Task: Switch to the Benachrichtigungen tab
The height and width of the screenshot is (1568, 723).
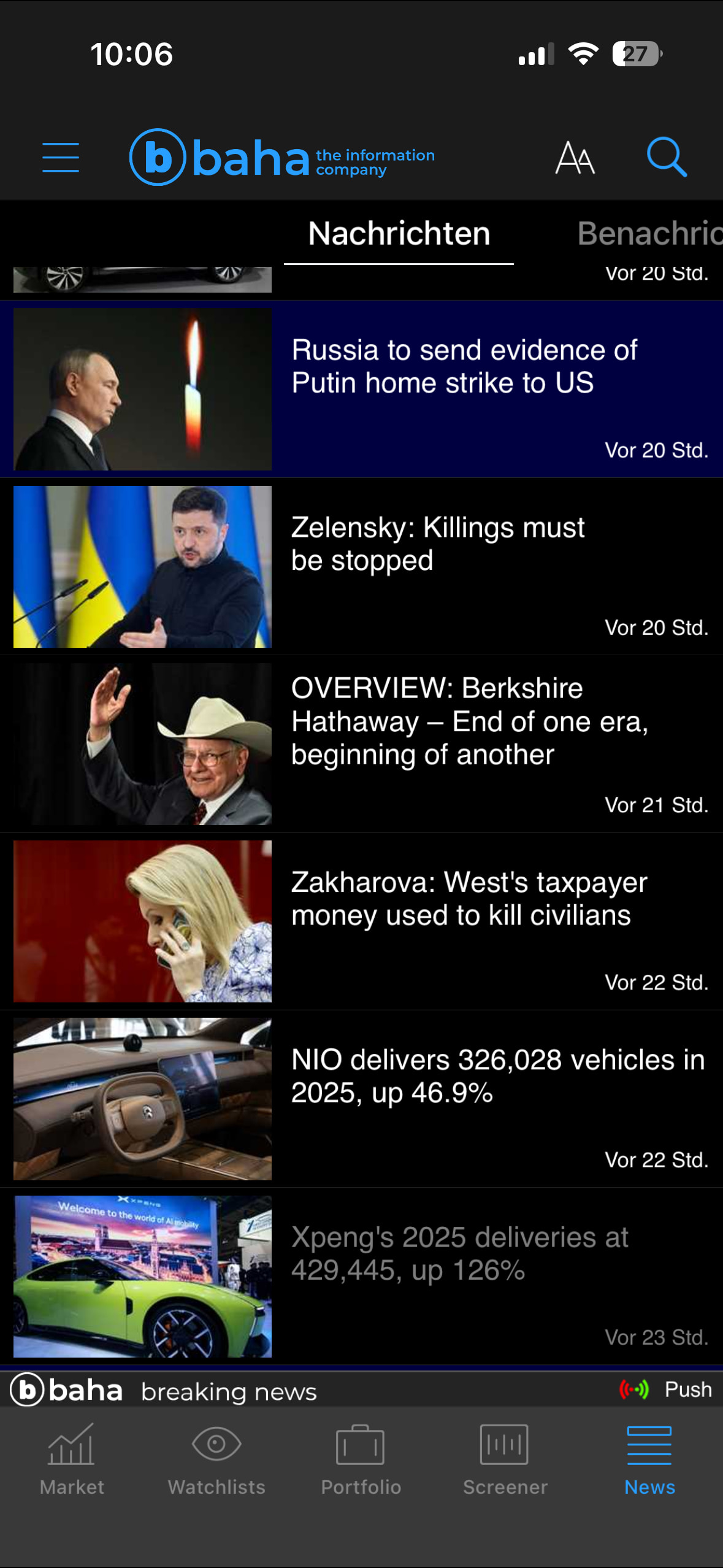Action: pos(649,234)
